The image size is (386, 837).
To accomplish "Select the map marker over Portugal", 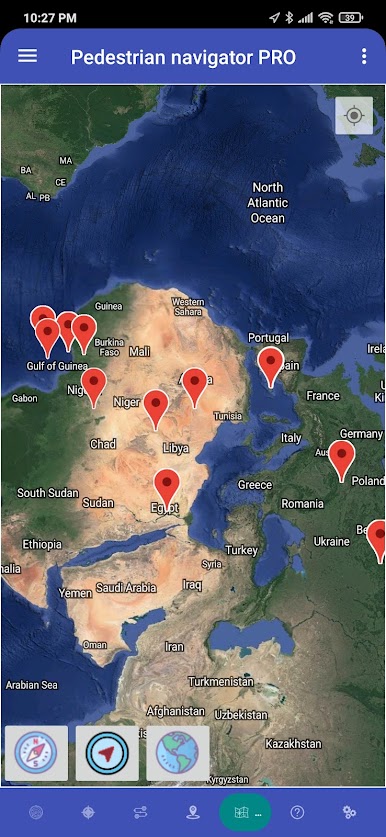I will tap(271, 366).
